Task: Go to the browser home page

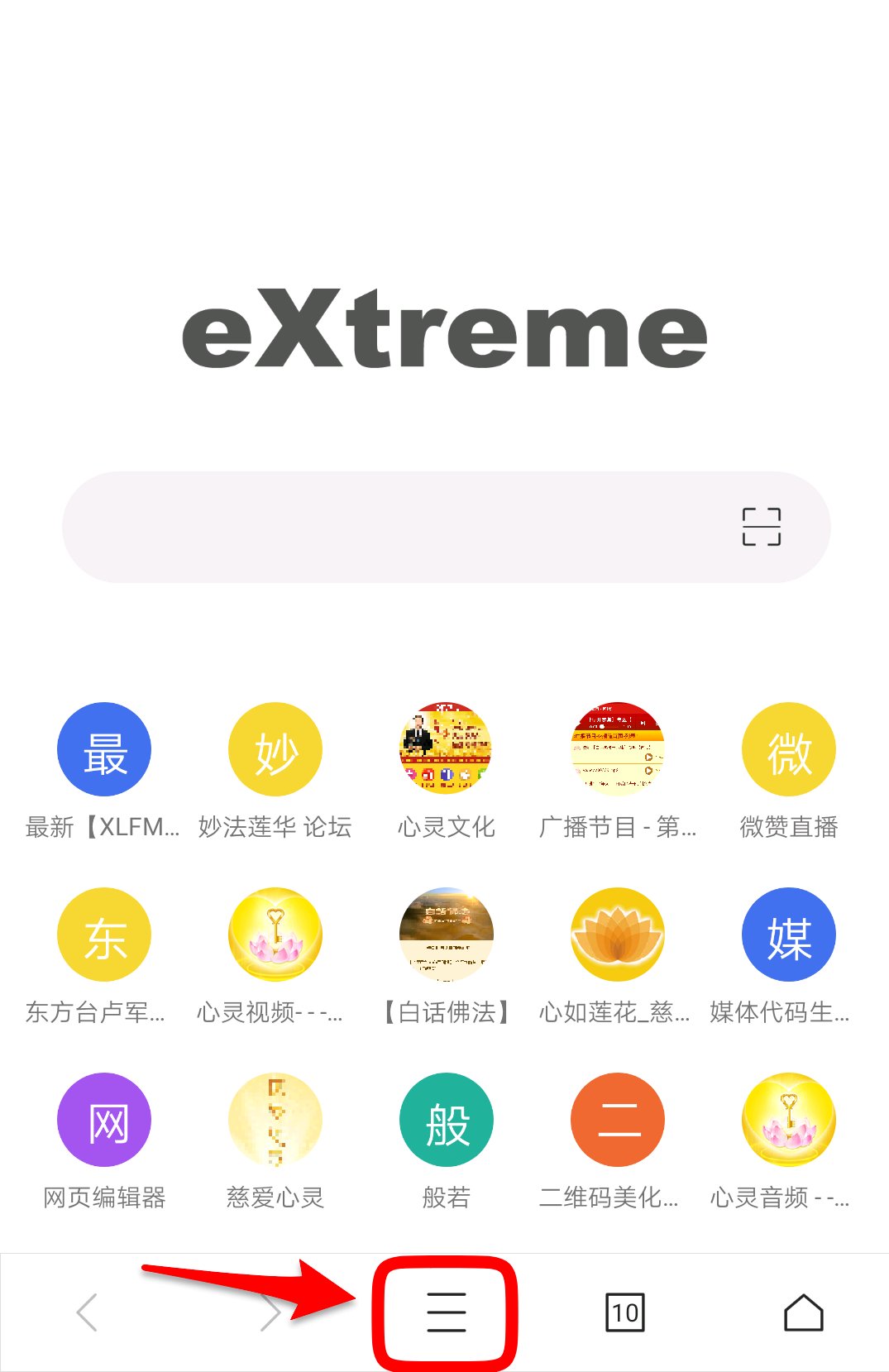Action: pos(803,1312)
